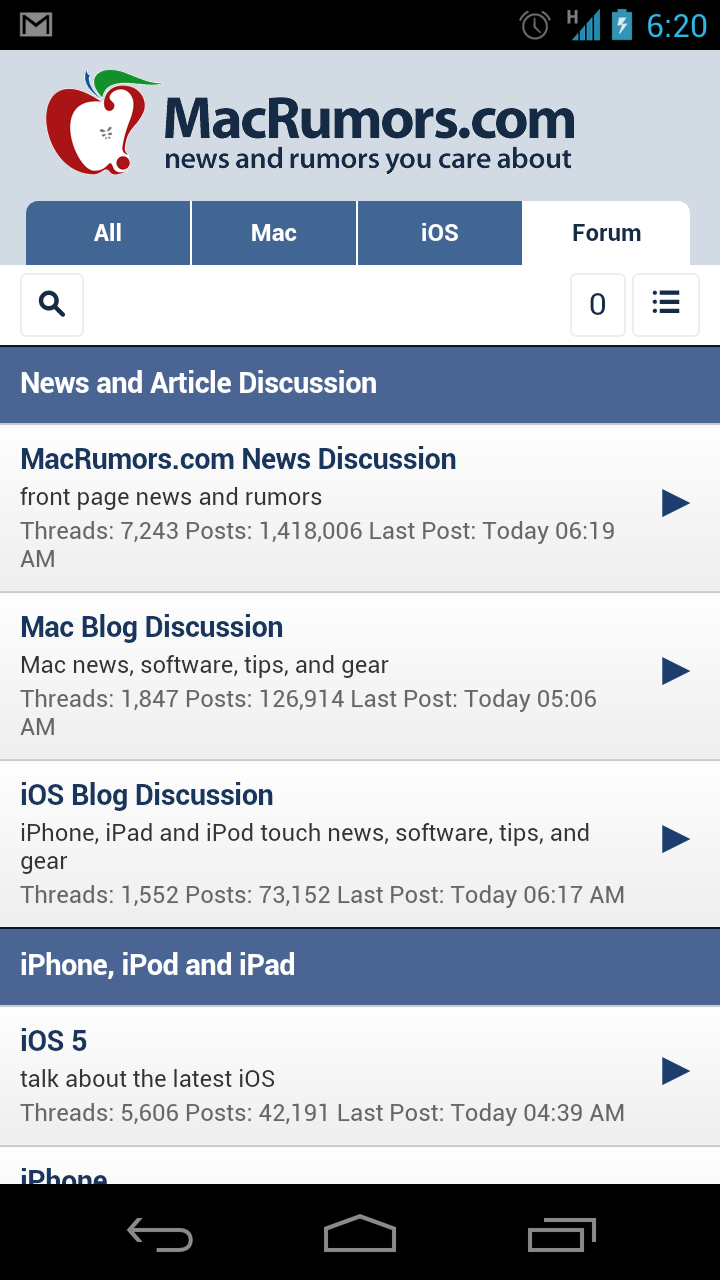This screenshot has width=720, height=1280.
Task: Open the list menu icon
Action: click(666, 305)
